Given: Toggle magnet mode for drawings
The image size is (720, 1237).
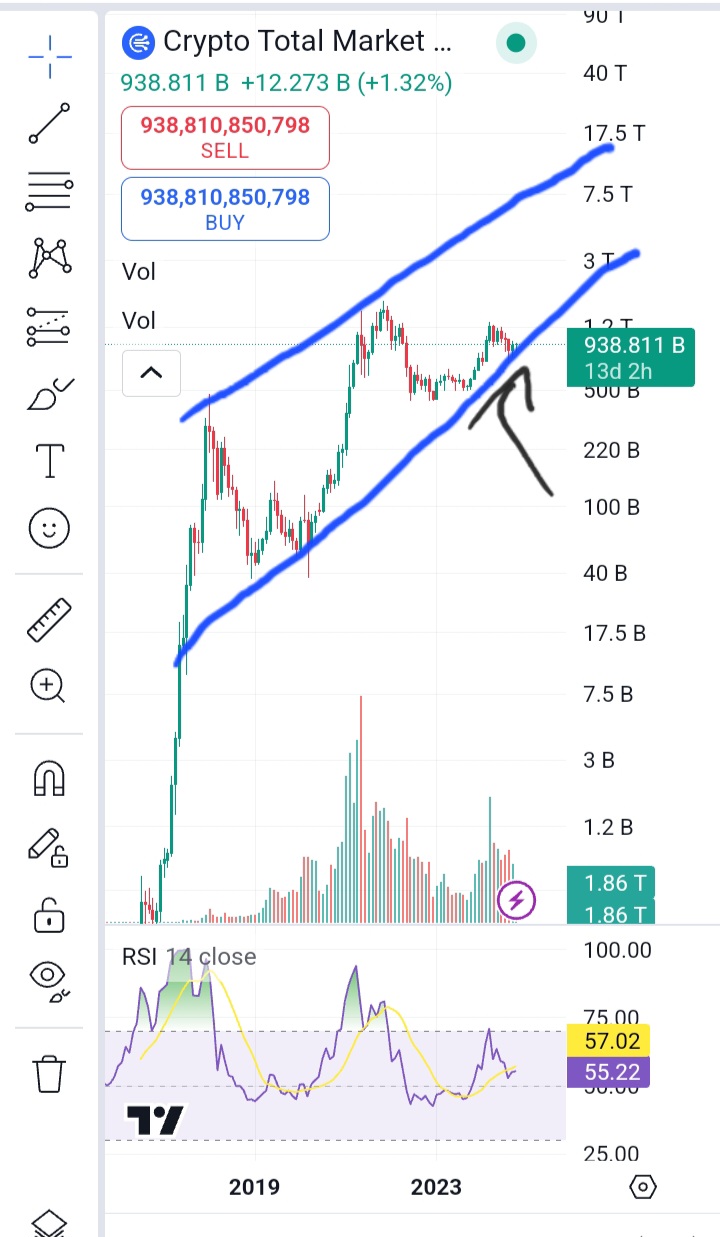Looking at the screenshot, I should click(49, 777).
